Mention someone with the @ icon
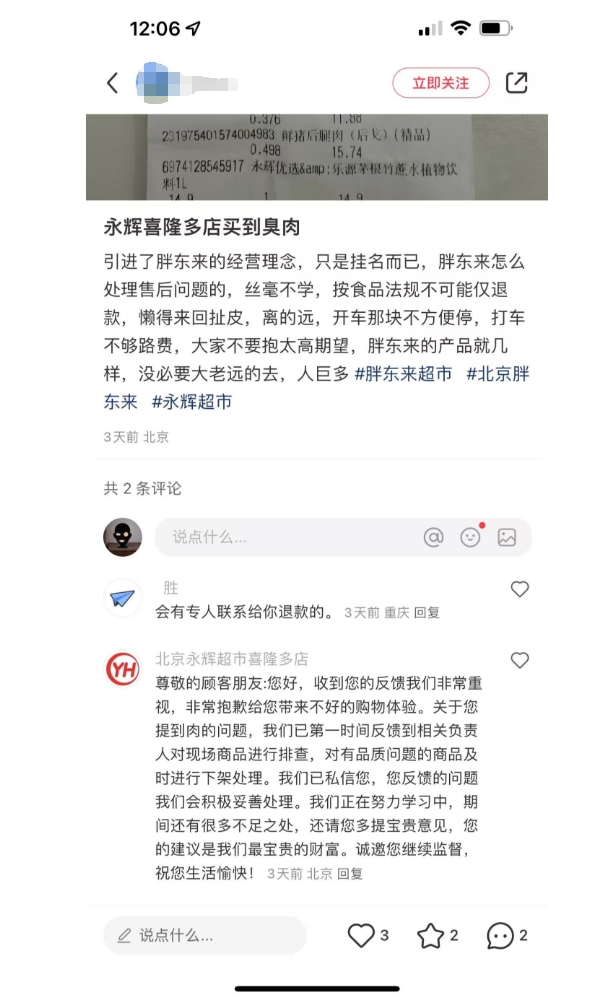This screenshot has width=601, height=1000. pos(433,537)
